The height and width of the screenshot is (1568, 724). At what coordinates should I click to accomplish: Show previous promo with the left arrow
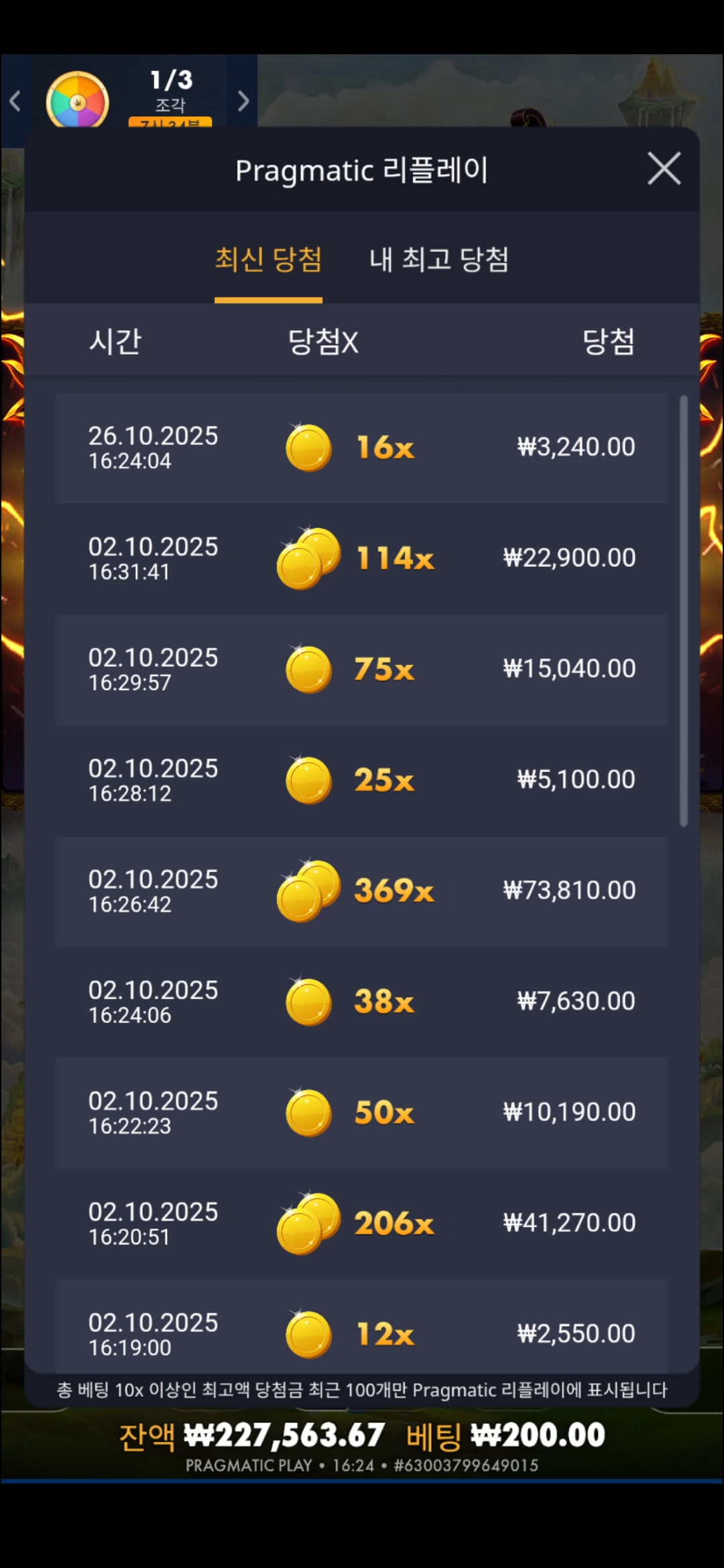[x=15, y=101]
